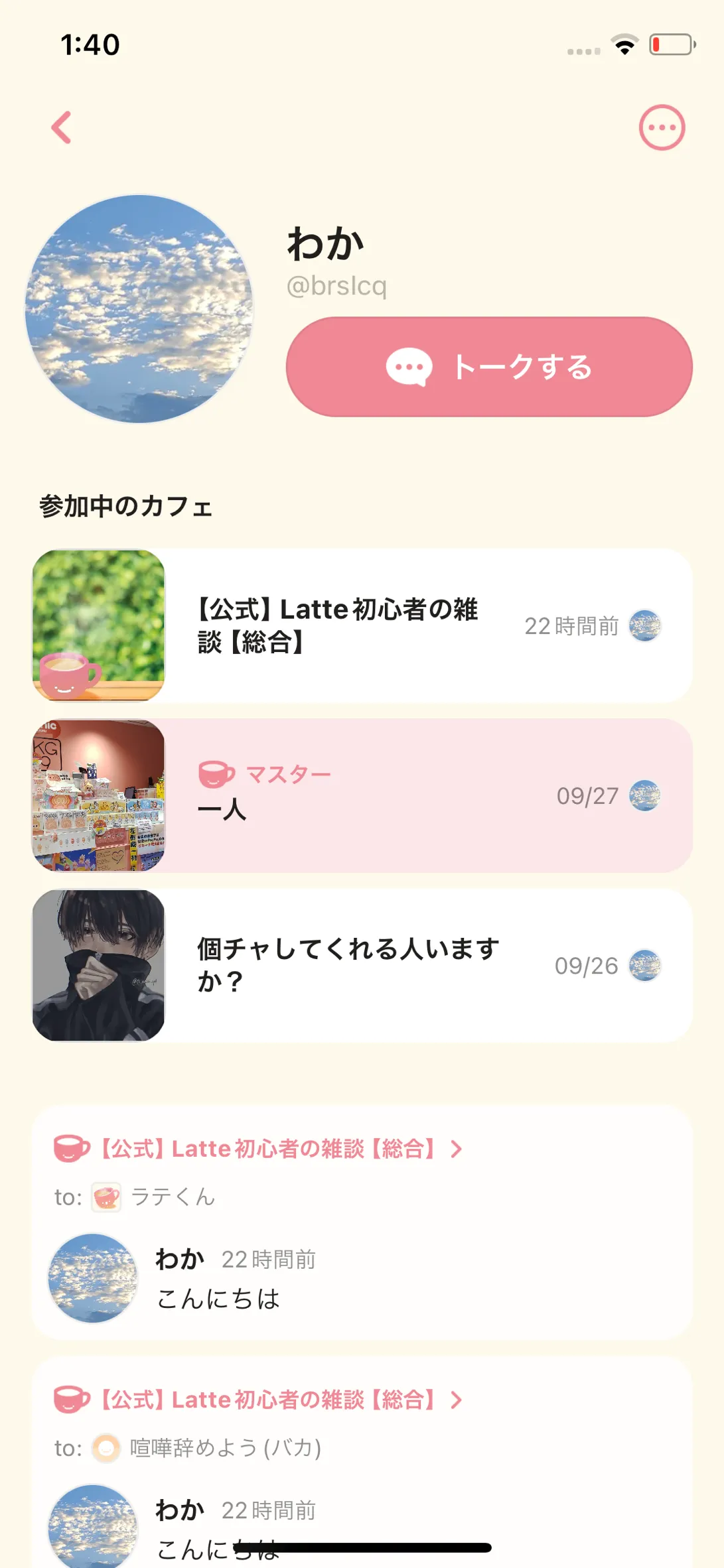
Task: View わか's cloud profile picture
Action: click(139, 308)
